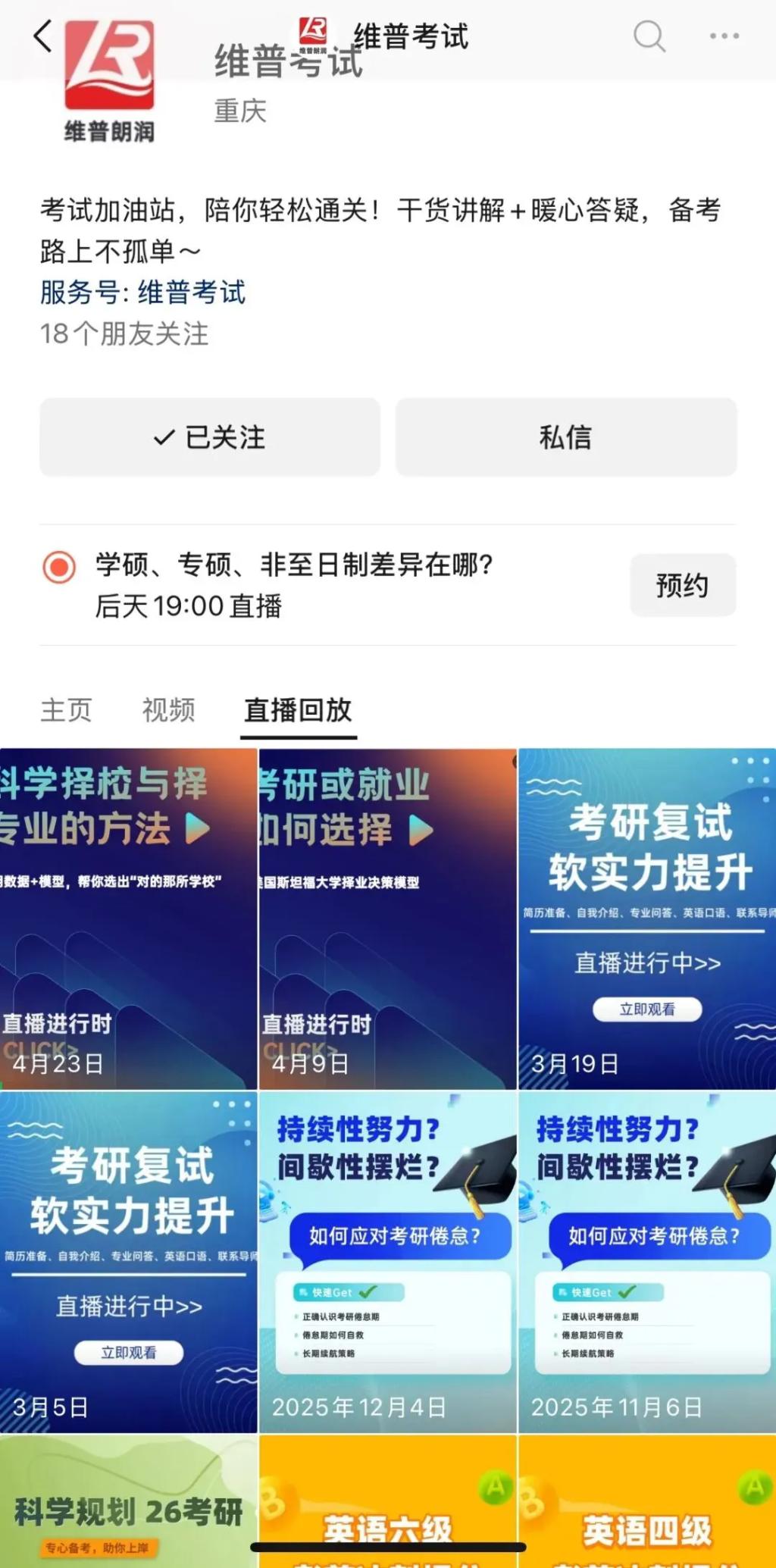Open the 服务号: 维普考试 link
The image size is (776, 1568).
142,293
